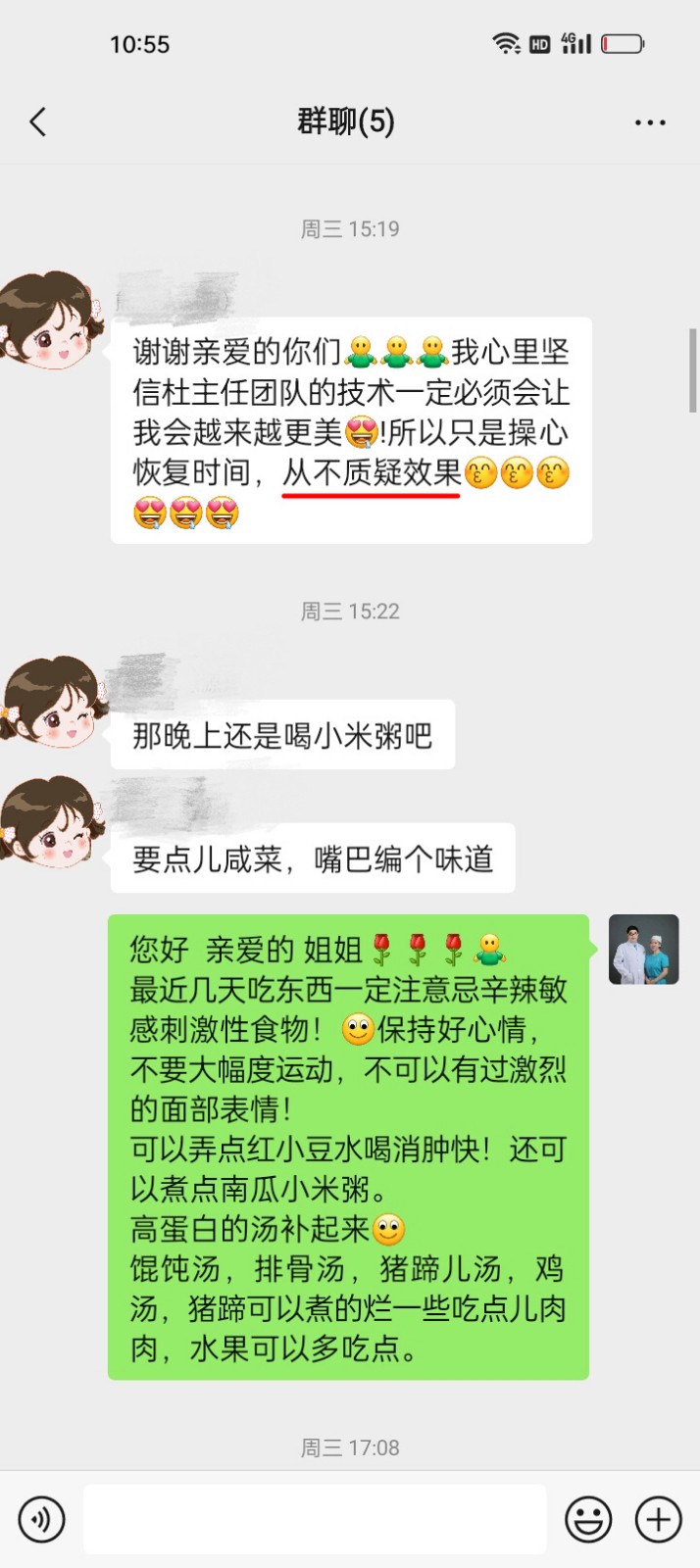The height and width of the screenshot is (1568, 700).
Task: Go back from the group chat
Action: (x=38, y=122)
